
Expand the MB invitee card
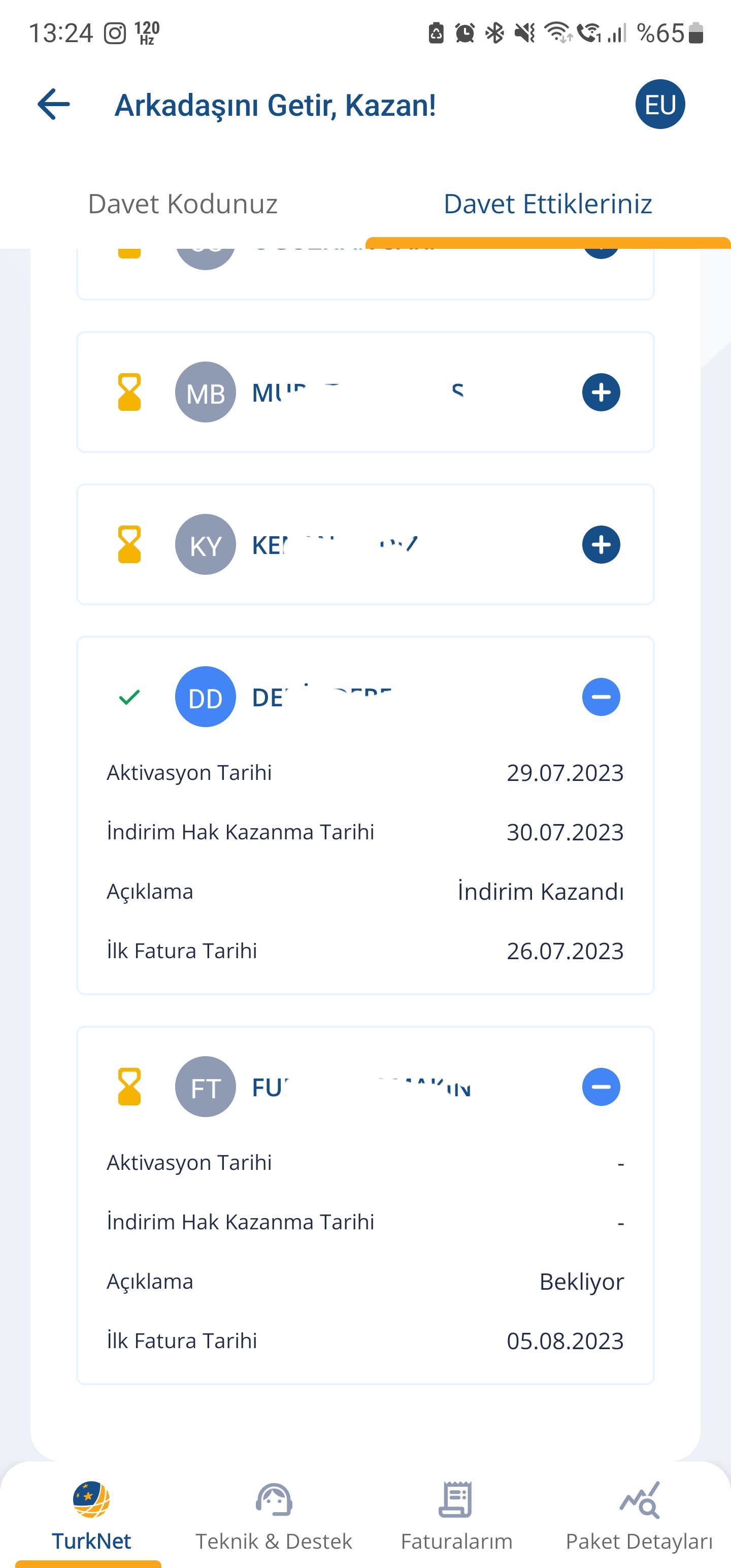click(601, 393)
